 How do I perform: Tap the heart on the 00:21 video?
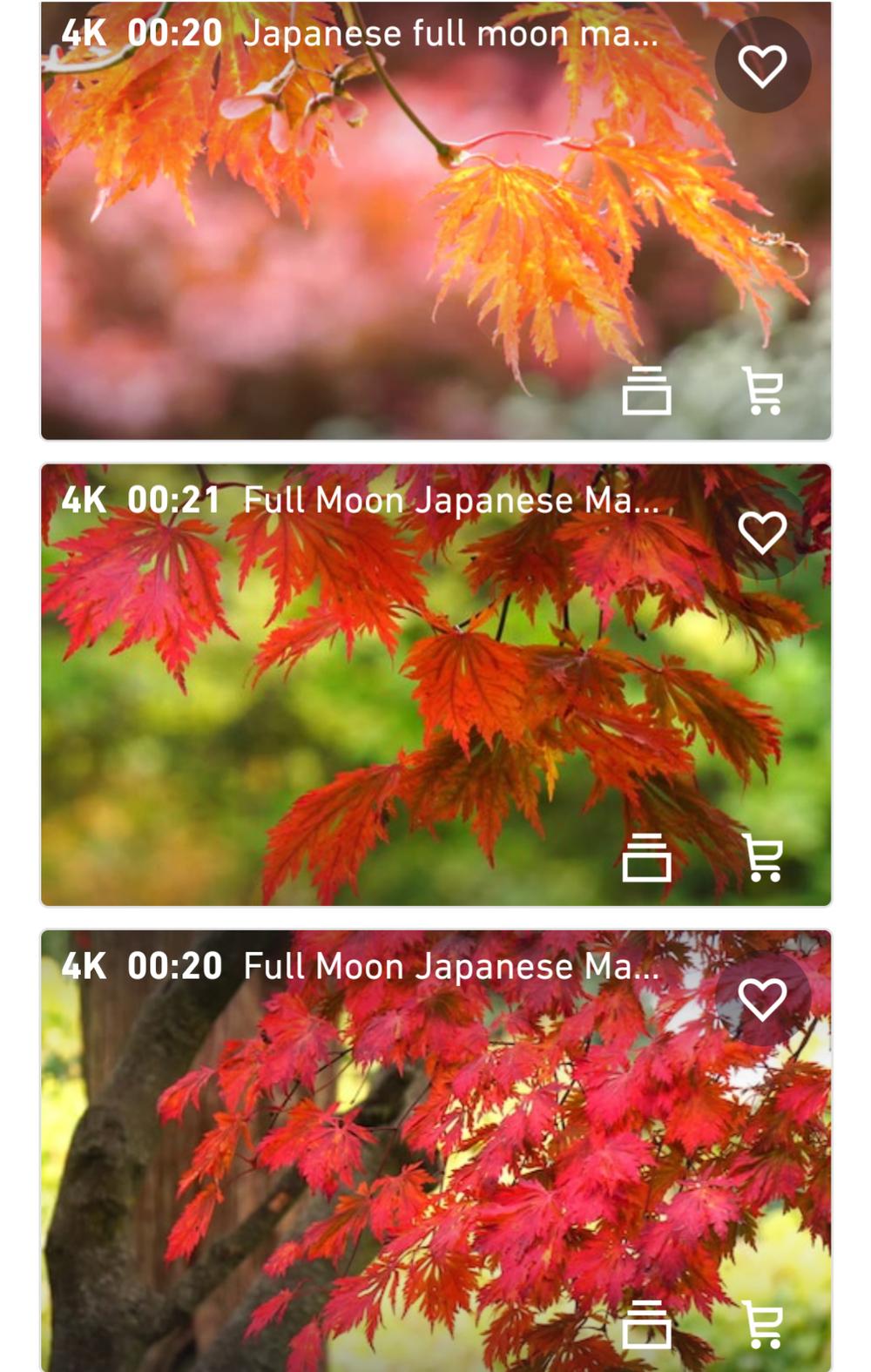(x=762, y=532)
